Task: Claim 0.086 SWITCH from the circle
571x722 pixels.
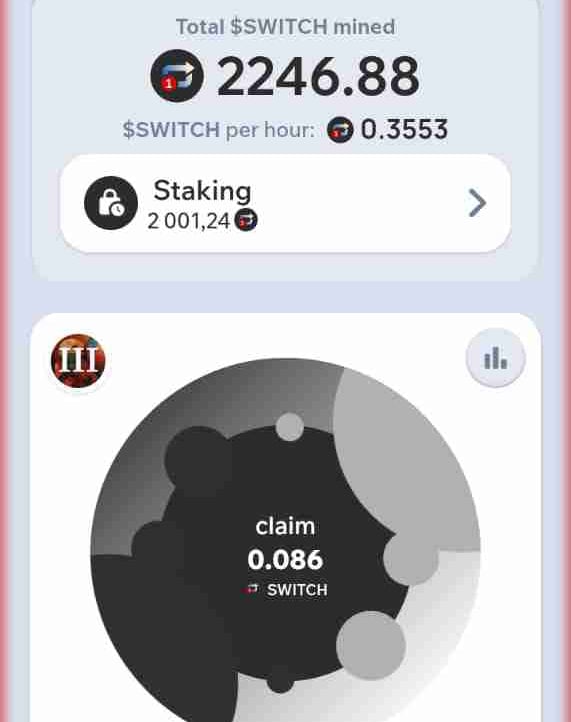Action: pyautogui.click(x=286, y=558)
